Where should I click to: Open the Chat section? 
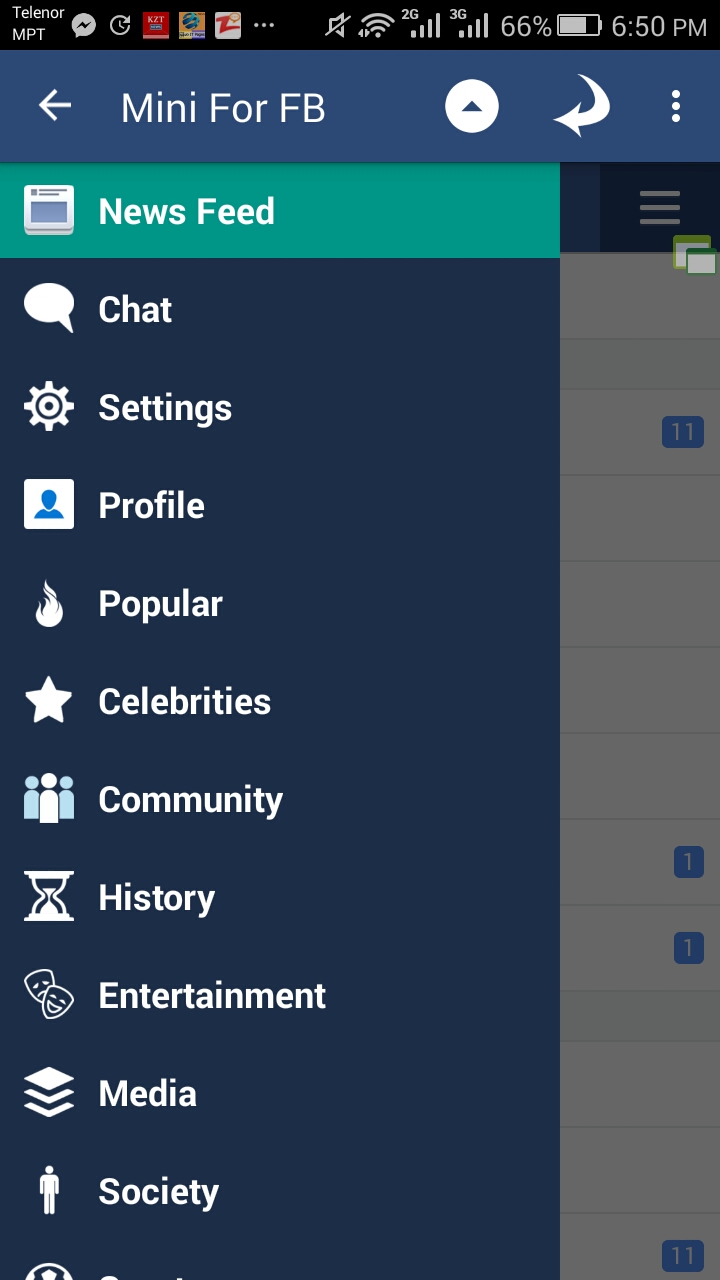pyautogui.click(x=280, y=309)
